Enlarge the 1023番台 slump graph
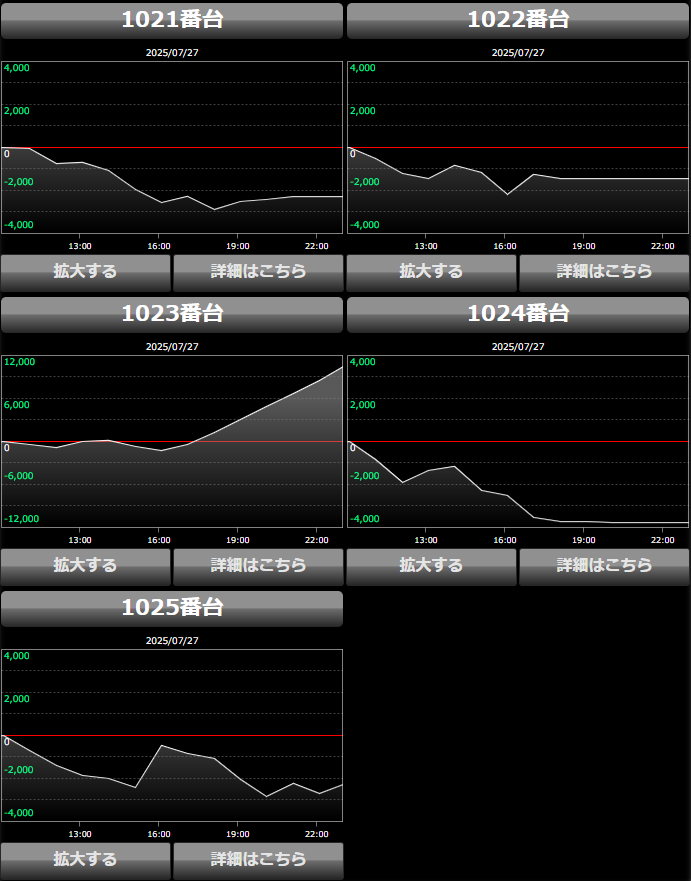Screen dimensions: 691x881 85,565
